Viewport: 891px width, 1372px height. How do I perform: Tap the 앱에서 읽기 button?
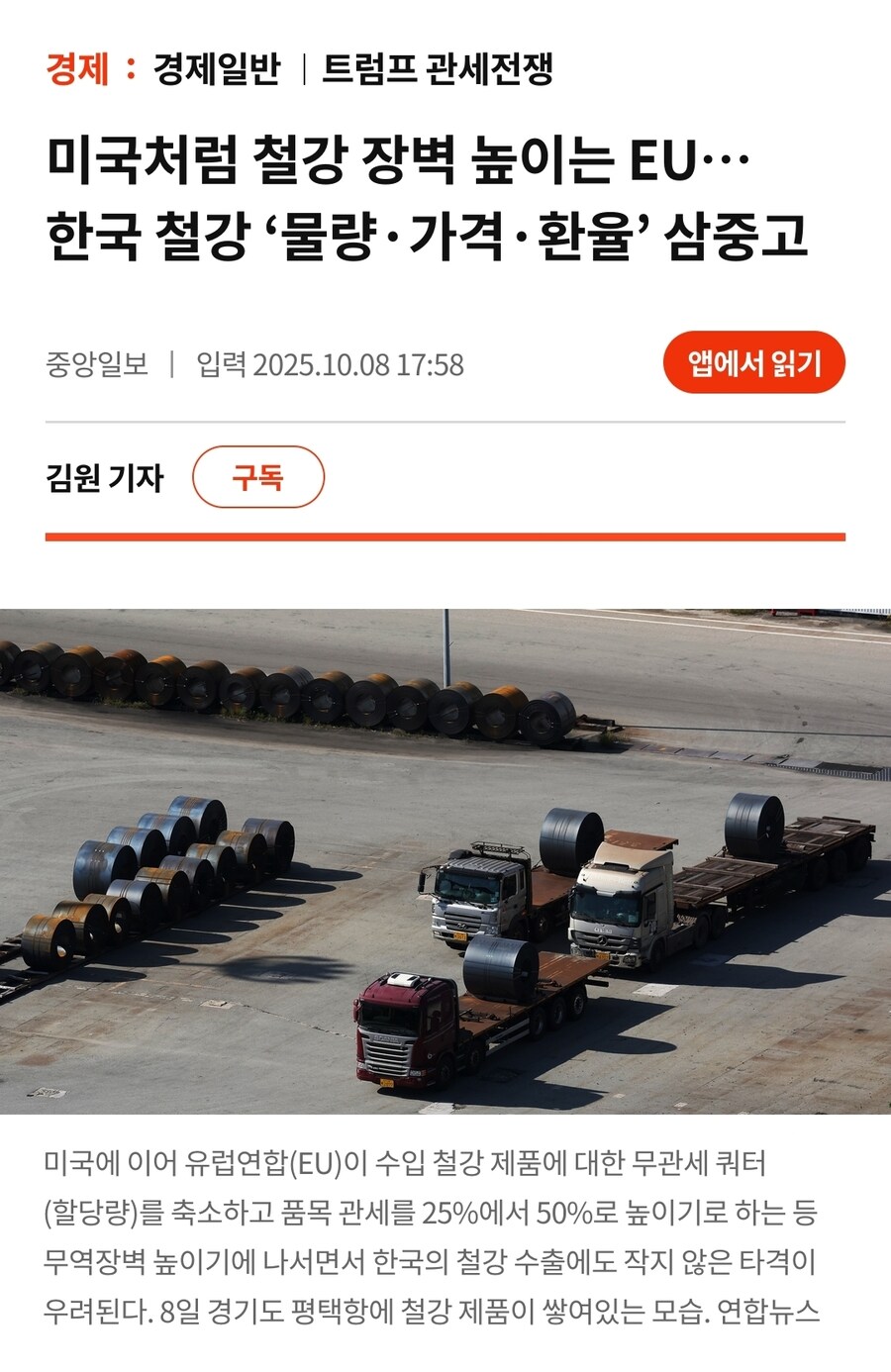753,363
